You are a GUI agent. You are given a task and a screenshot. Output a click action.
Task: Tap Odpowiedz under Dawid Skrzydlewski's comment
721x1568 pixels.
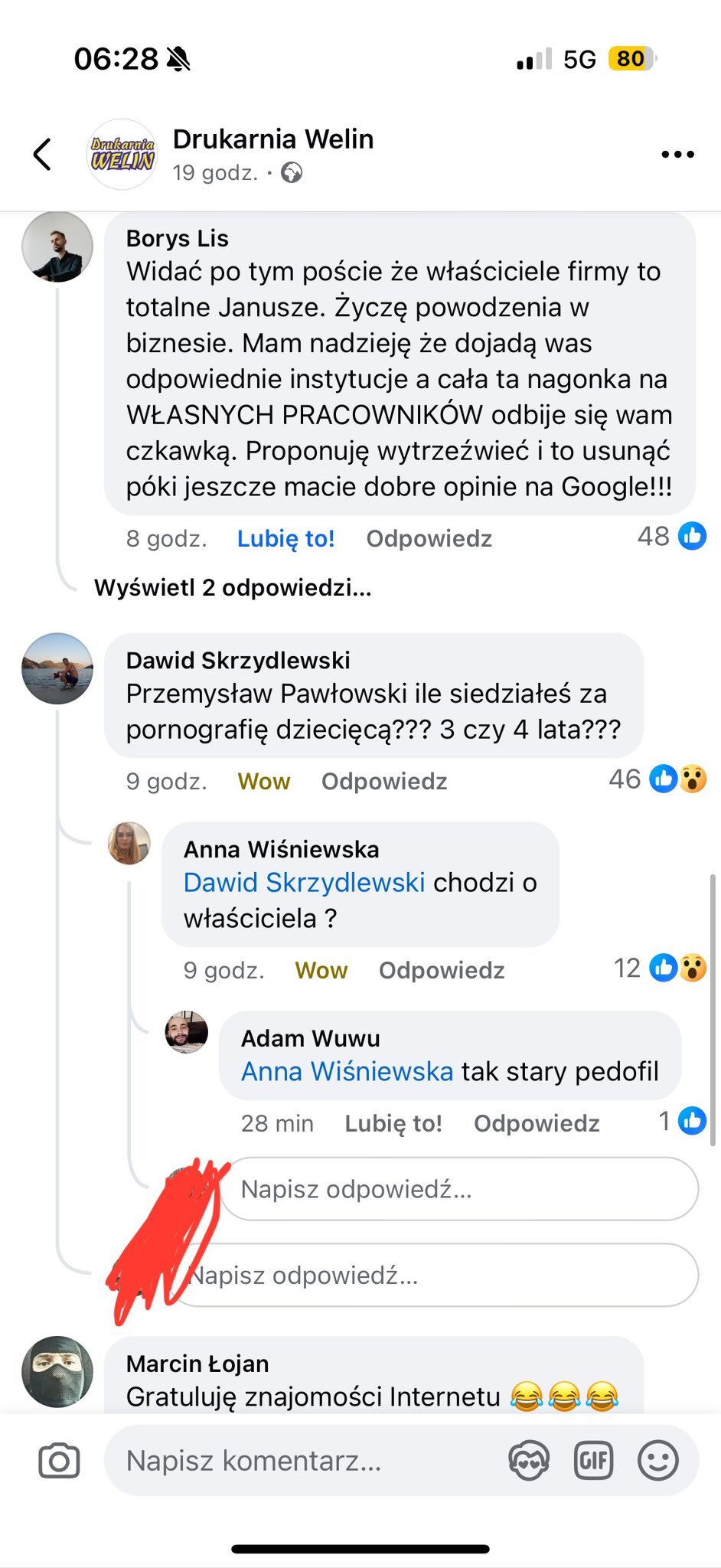(384, 781)
